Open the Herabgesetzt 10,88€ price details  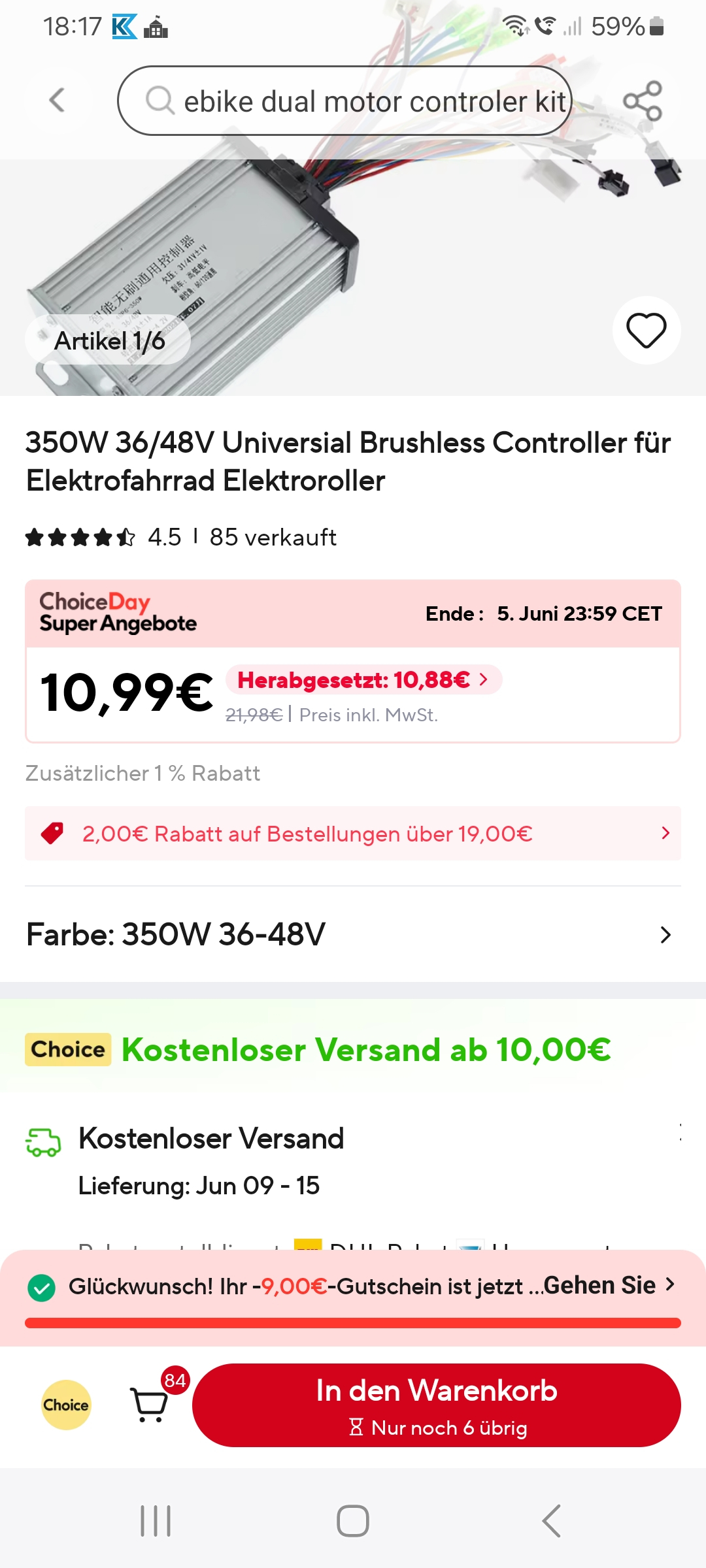click(x=363, y=680)
